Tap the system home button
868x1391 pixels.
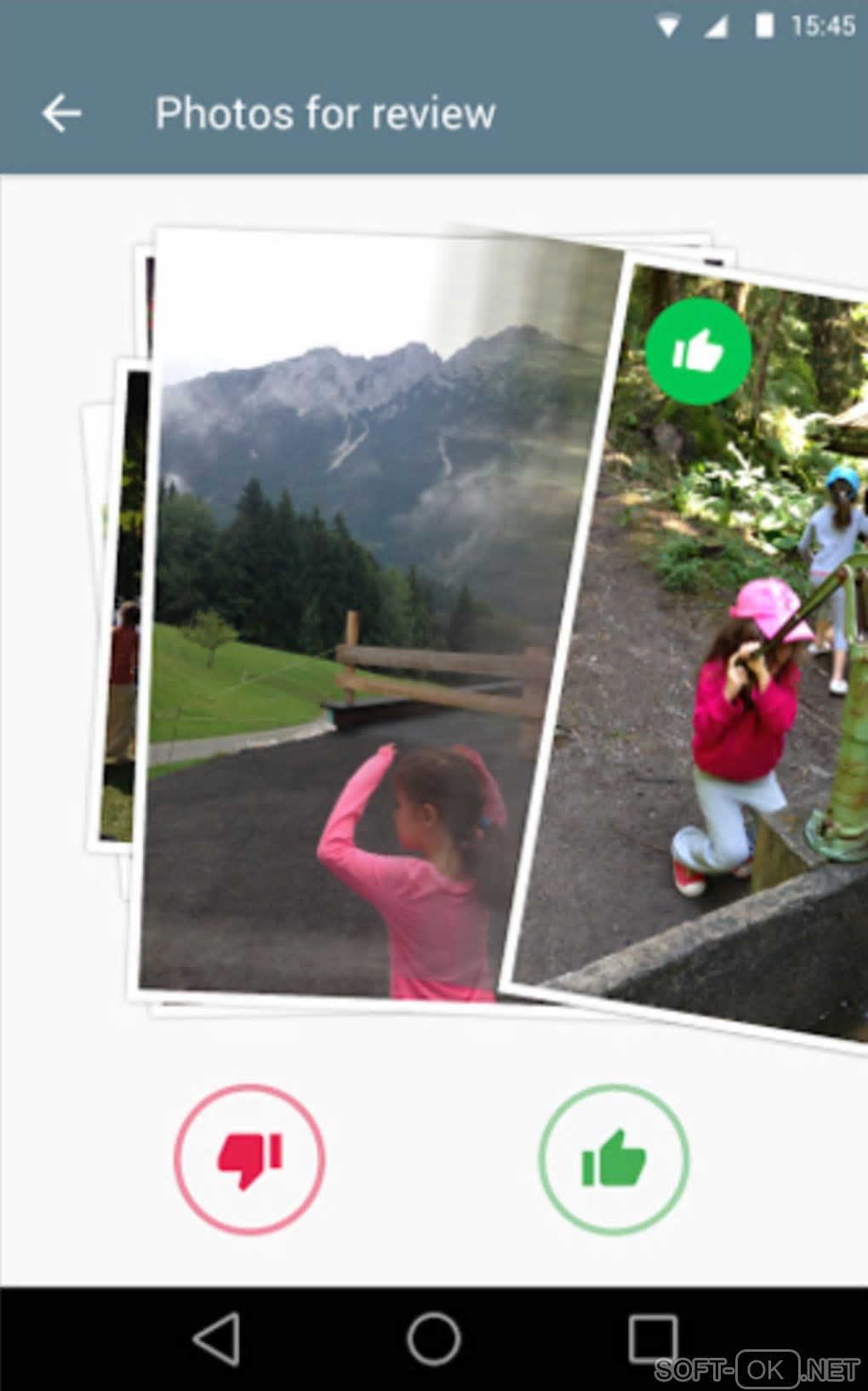[434, 1338]
